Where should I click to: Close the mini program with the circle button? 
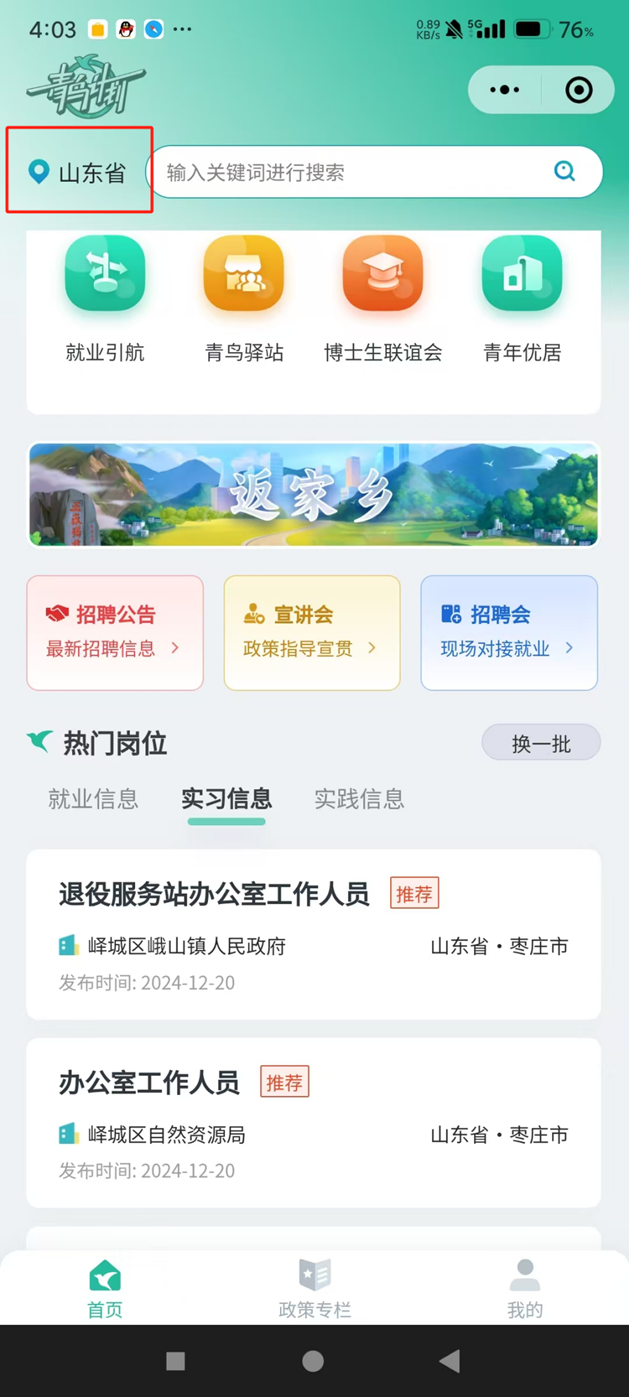tap(578, 90)
